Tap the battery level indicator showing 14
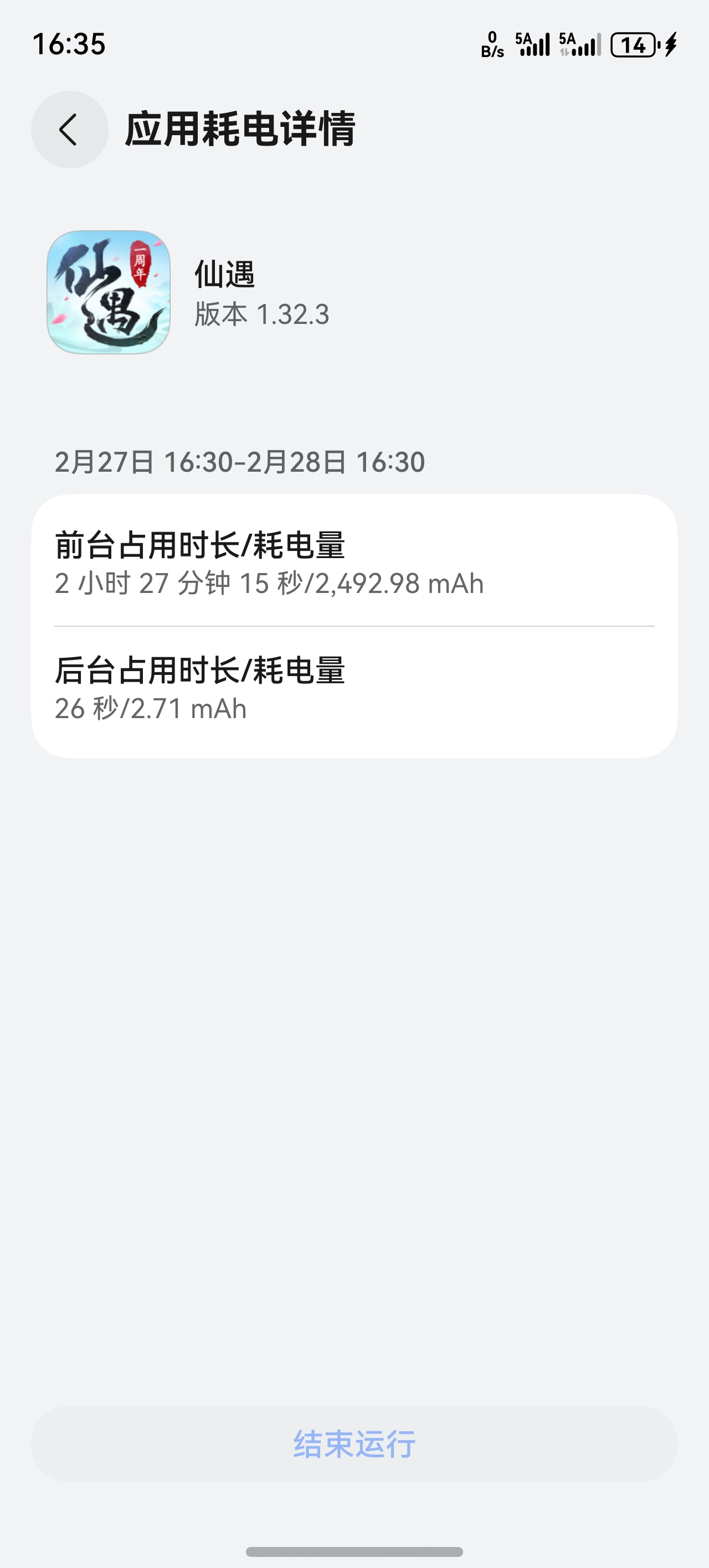This screenshot has width=709, height=1568. point(634,44)
